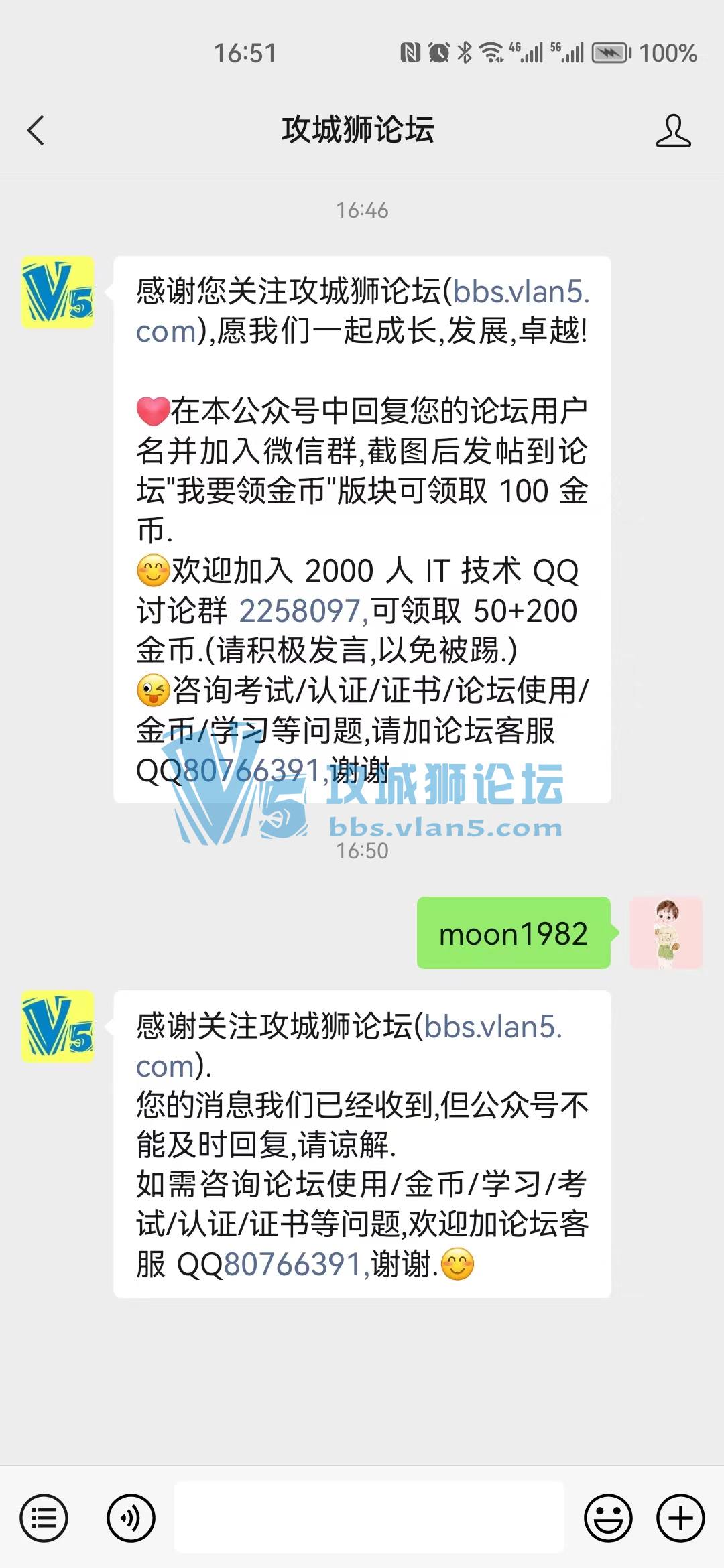Tap QQ number 80766391 in first message

tap(253, 771)
